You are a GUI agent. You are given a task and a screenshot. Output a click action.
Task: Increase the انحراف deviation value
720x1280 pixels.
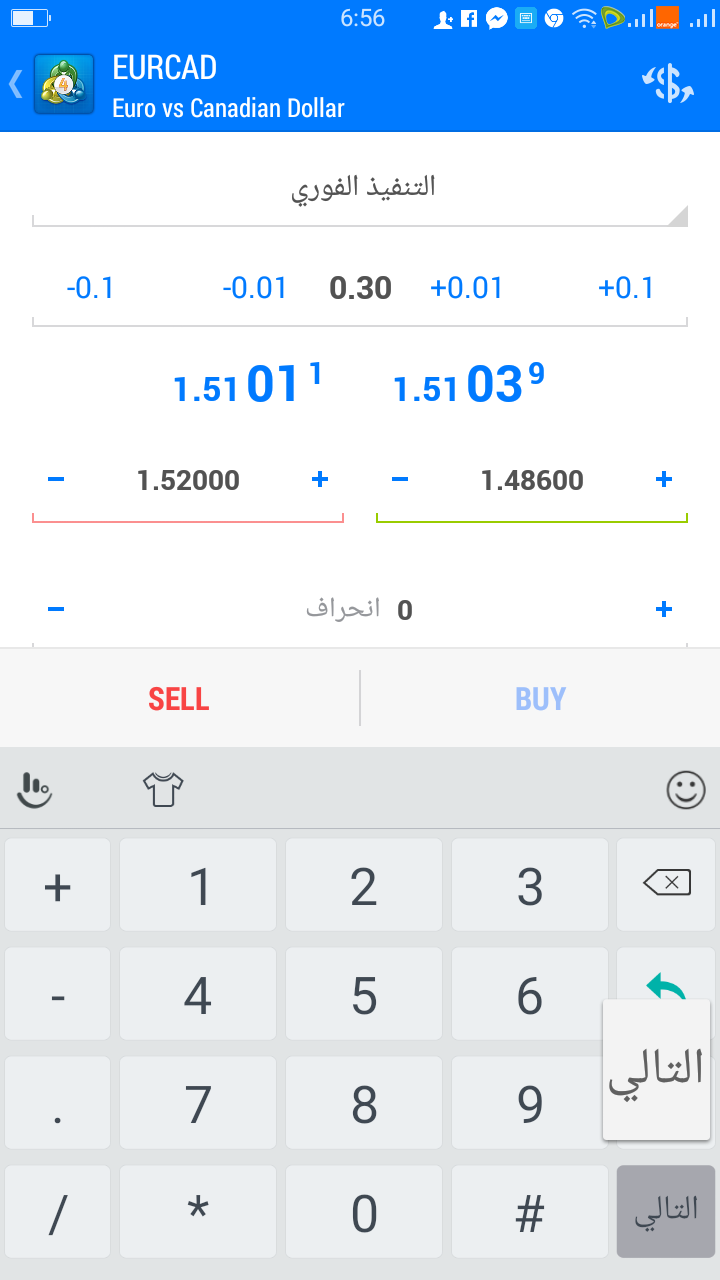click(x=664, y=609)
